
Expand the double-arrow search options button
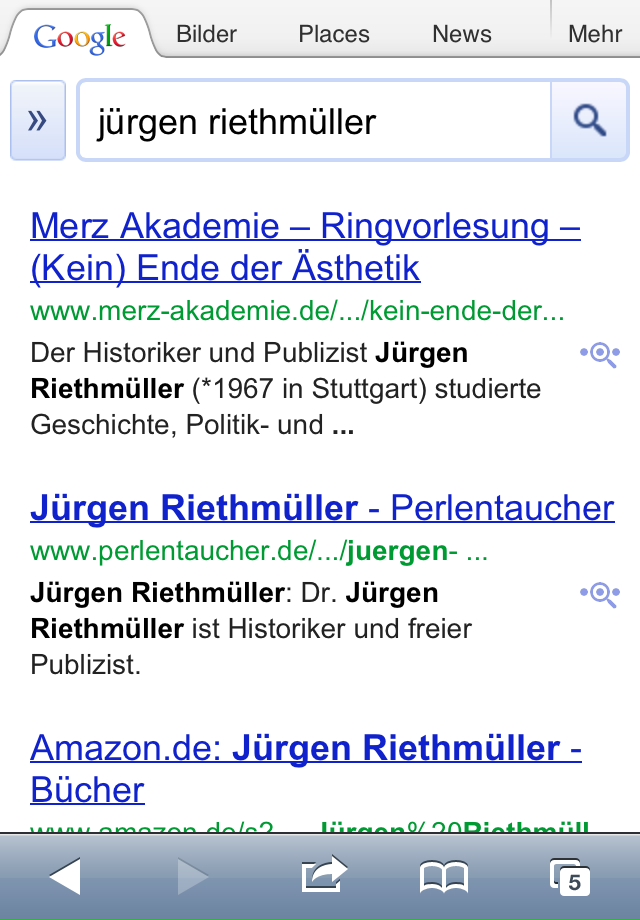pyautogui.click(x=38, y=121)
